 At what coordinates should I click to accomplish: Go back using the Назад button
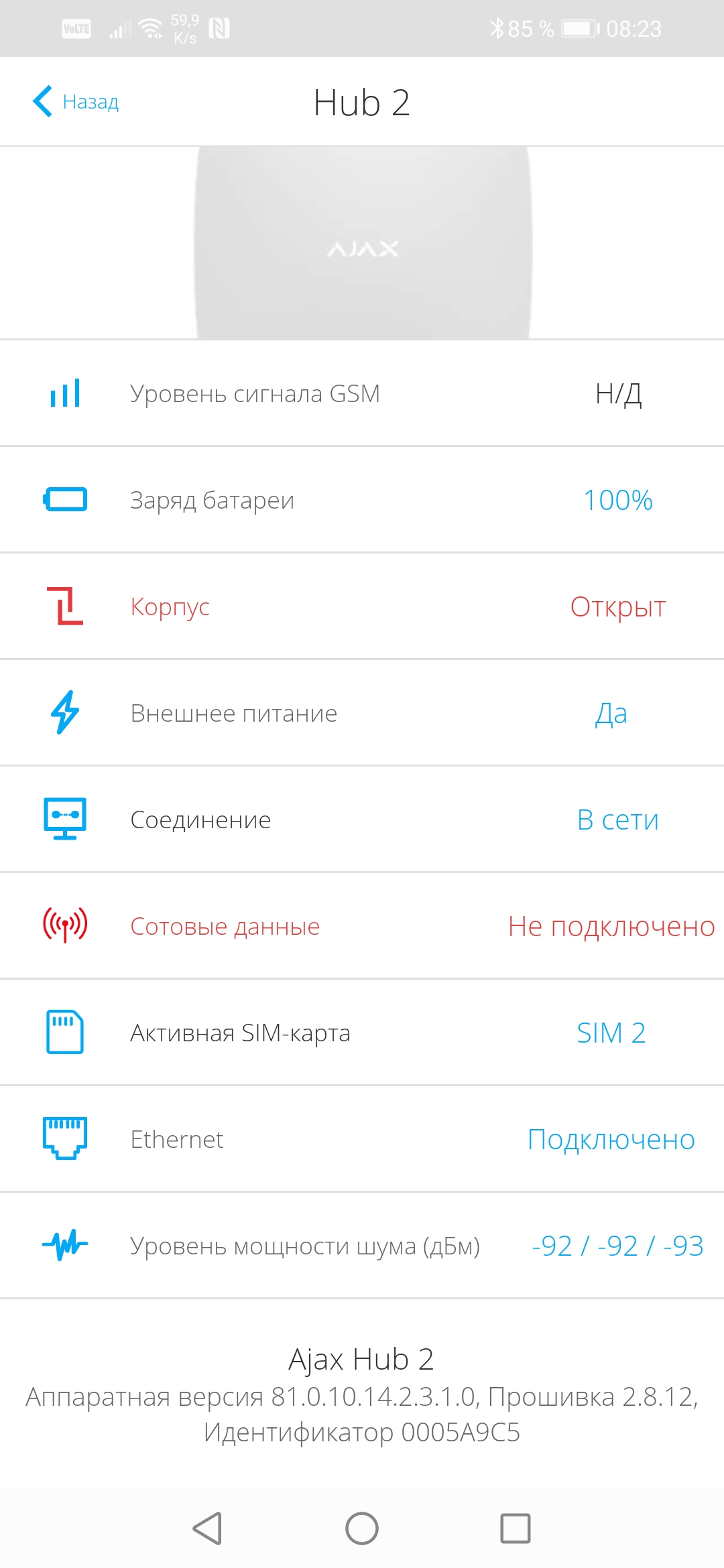tap(76, 102)
